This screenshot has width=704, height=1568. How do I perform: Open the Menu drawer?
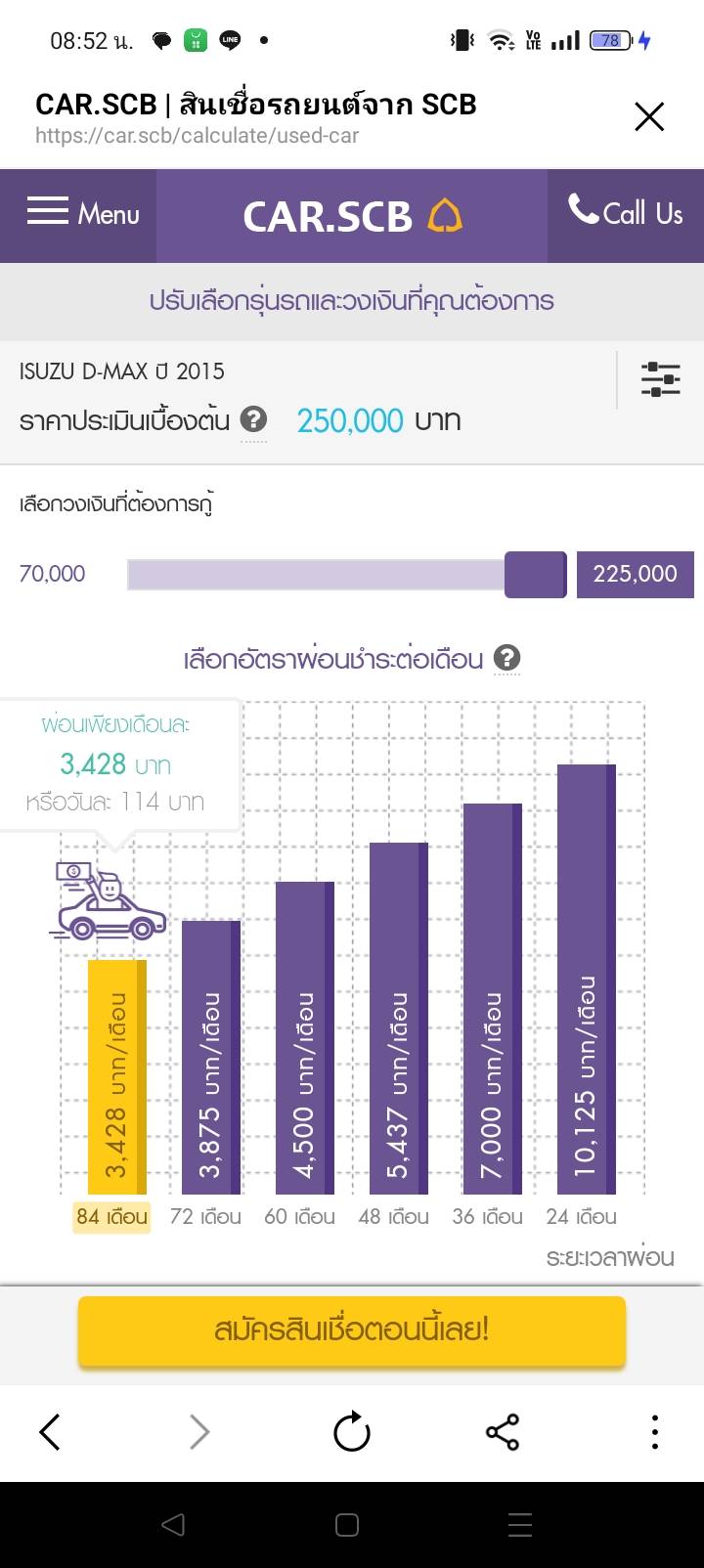click(82, 213)
